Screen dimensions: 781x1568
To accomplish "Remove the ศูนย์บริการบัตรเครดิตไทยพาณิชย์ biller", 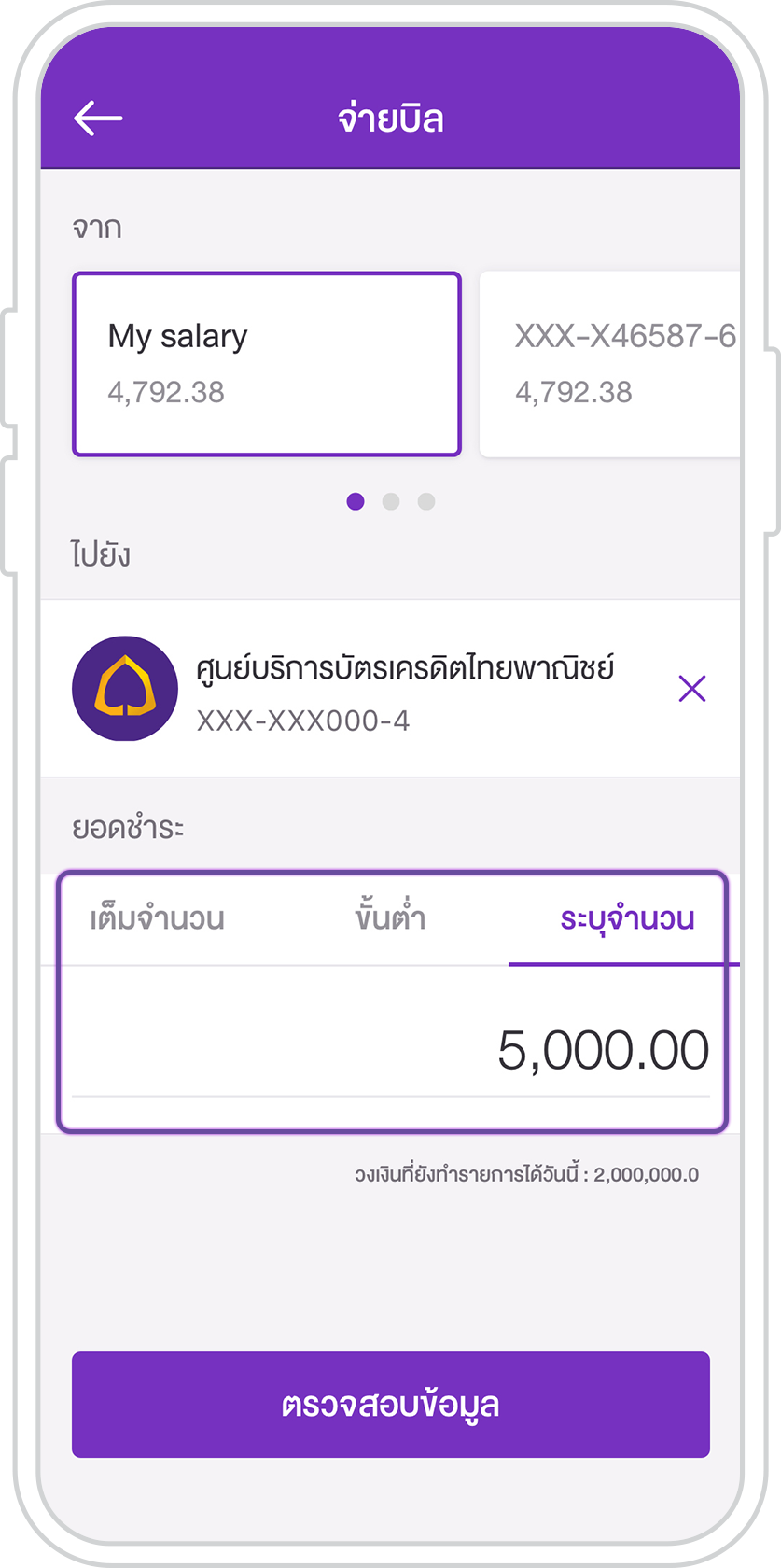I will pyautogui.click(x=691, y=689).
